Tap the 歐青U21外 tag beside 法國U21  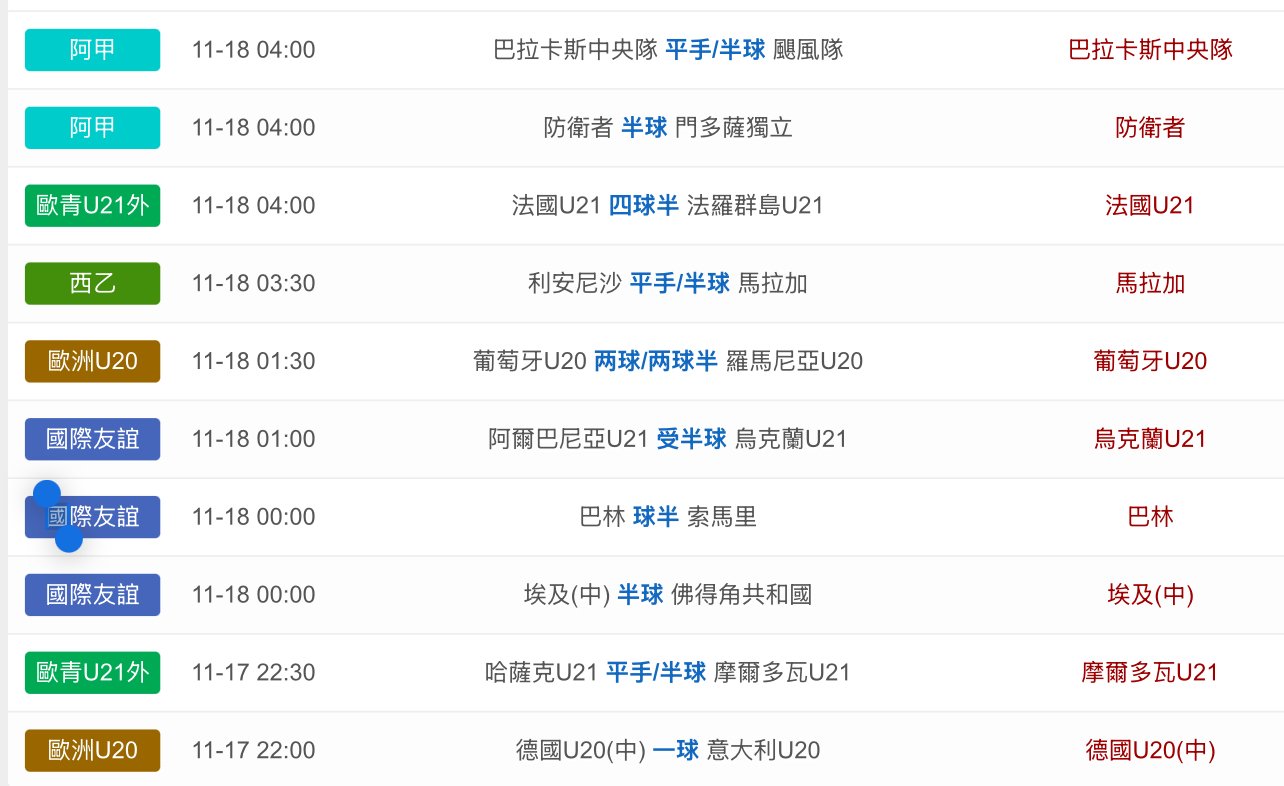[x=92, y=205]
